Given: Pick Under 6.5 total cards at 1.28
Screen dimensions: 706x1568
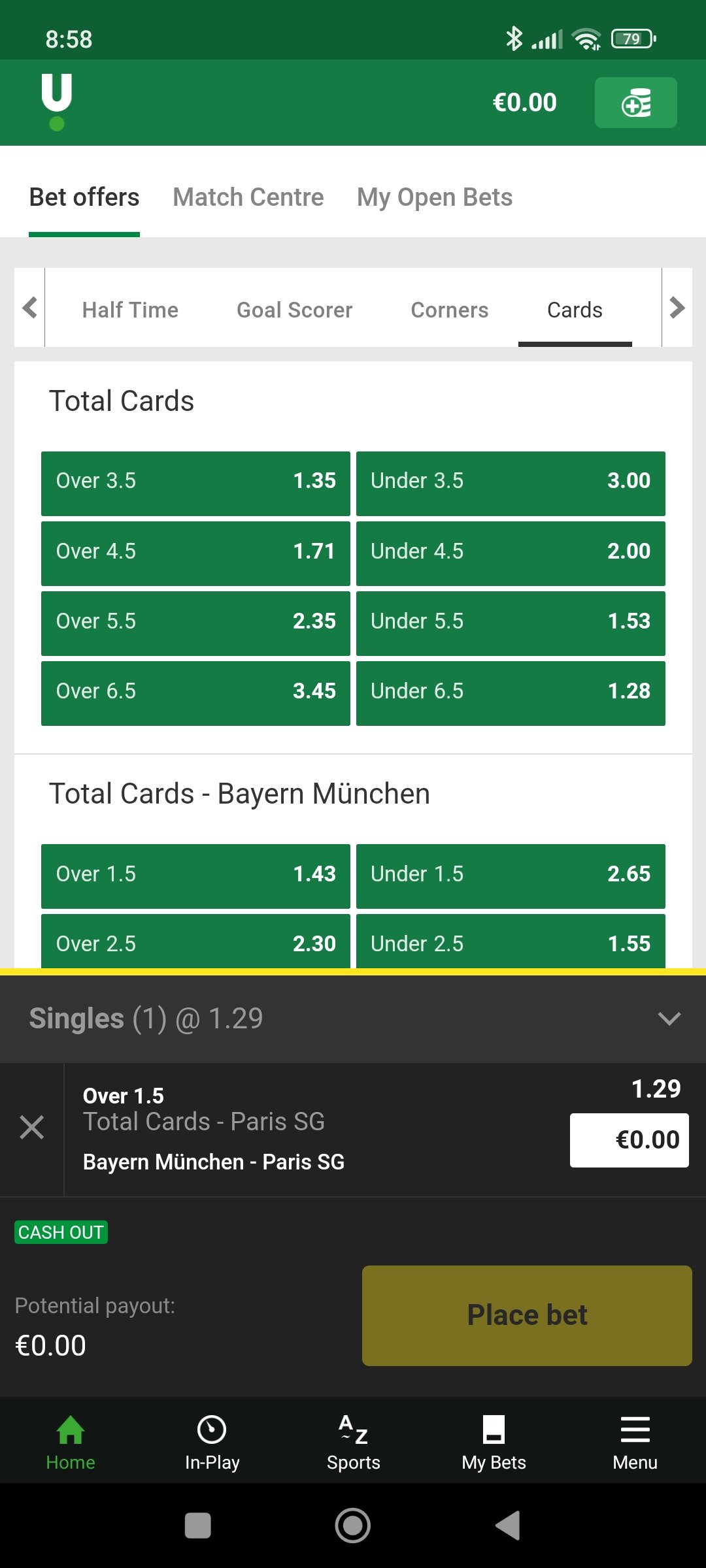Looking at the screenshot, I should (511, 693).
